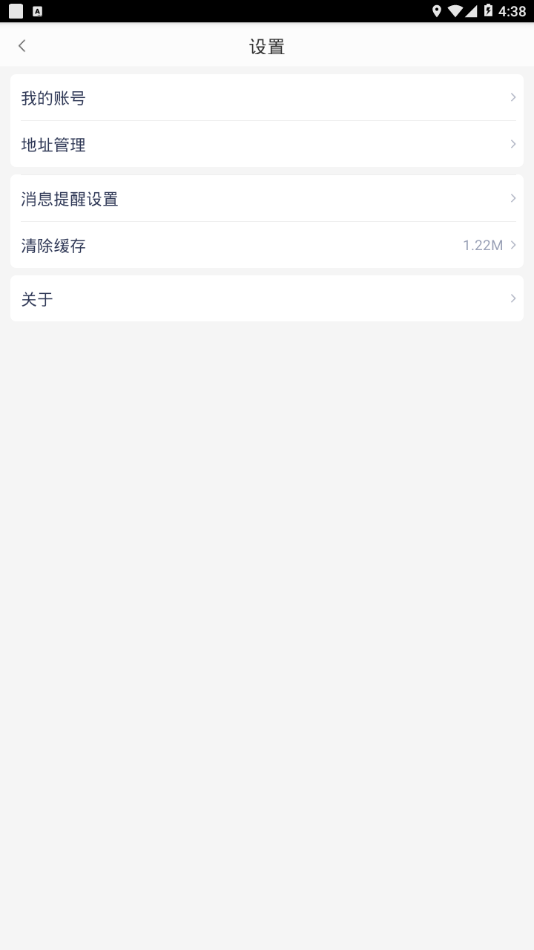Go back from the 设置 screen
The image size is (534, 950).
coord(22,46)
